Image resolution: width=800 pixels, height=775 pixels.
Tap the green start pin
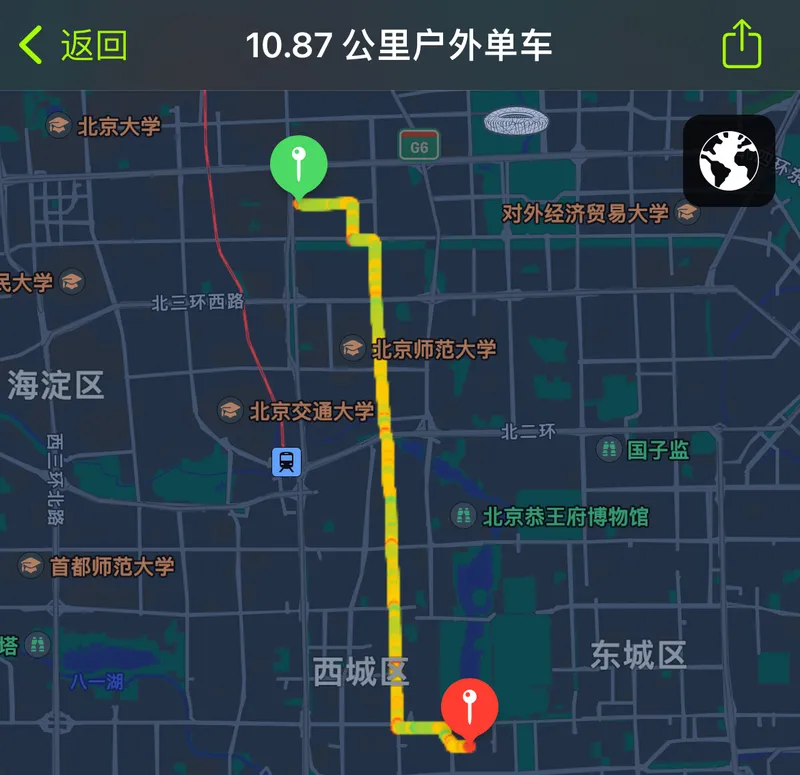coord(298,164)
